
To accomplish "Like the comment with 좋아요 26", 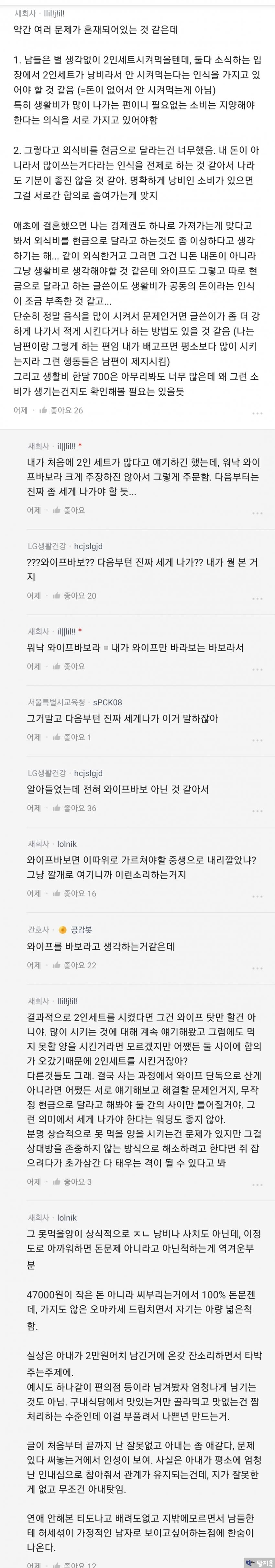I will pyautogui.click(x=61, y=410).
